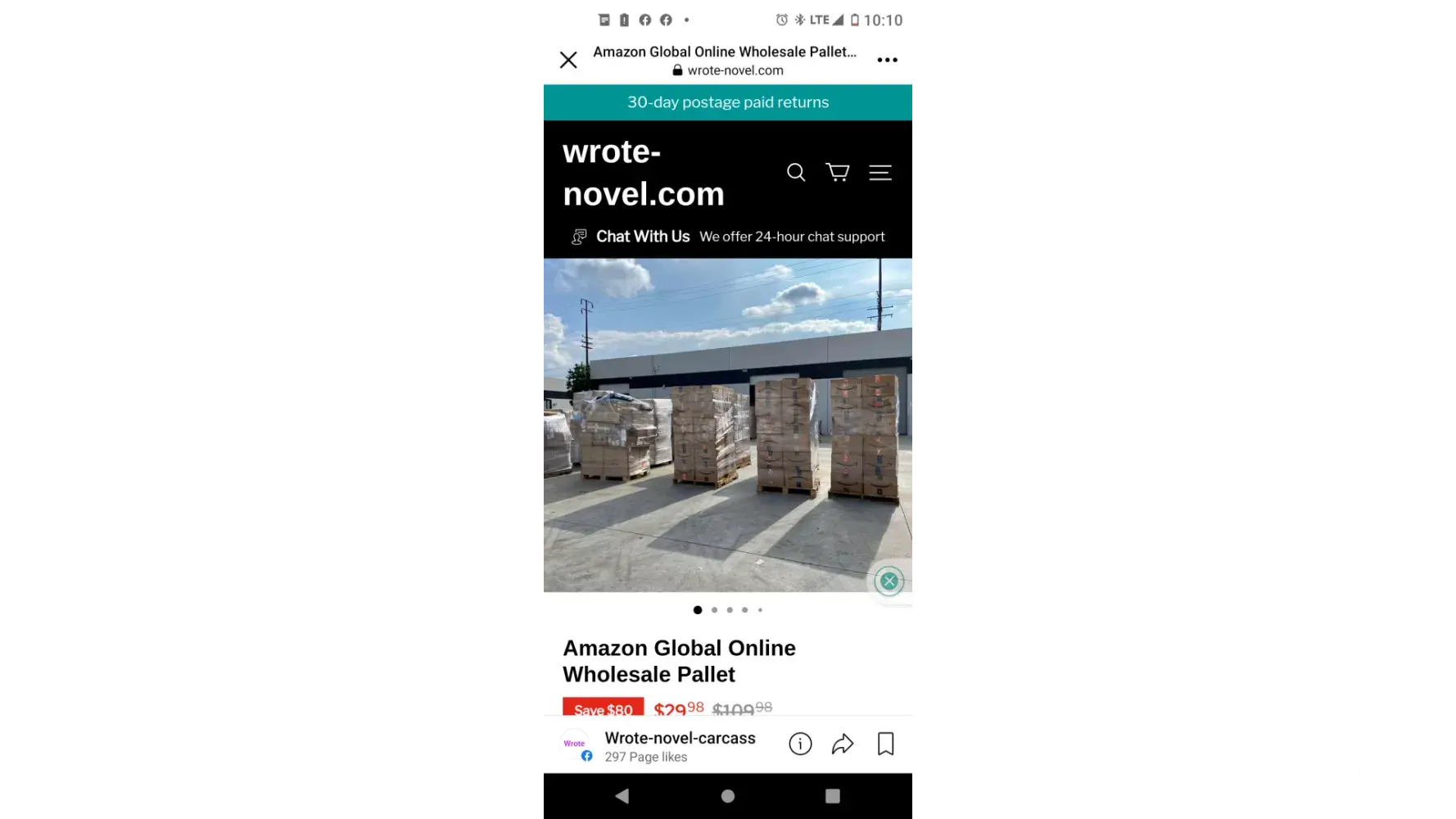Viewport: 1456px width, 819px height.
Task: Open the Wrote-novel-carcass Facebook page
Action: pyautogui.click(x=680, y=739)
